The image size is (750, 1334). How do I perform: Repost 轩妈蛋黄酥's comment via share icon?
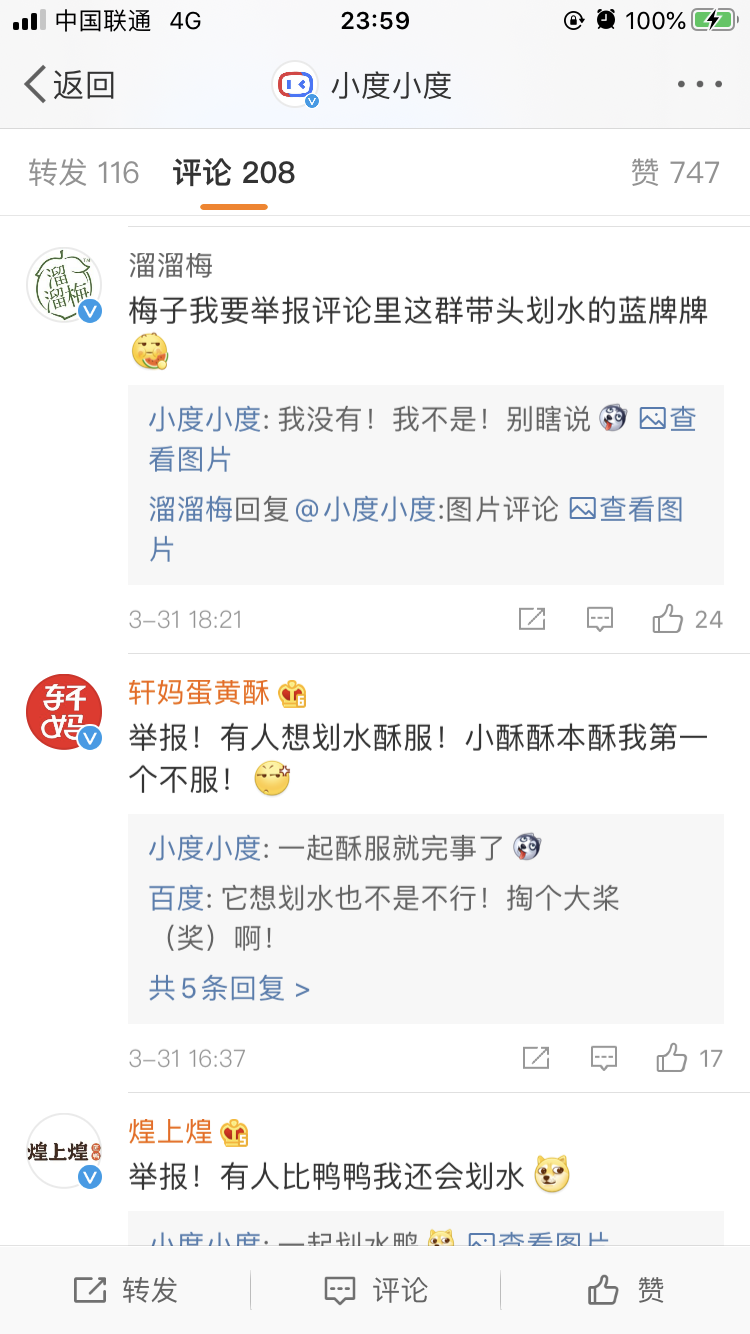(536, 1058)
